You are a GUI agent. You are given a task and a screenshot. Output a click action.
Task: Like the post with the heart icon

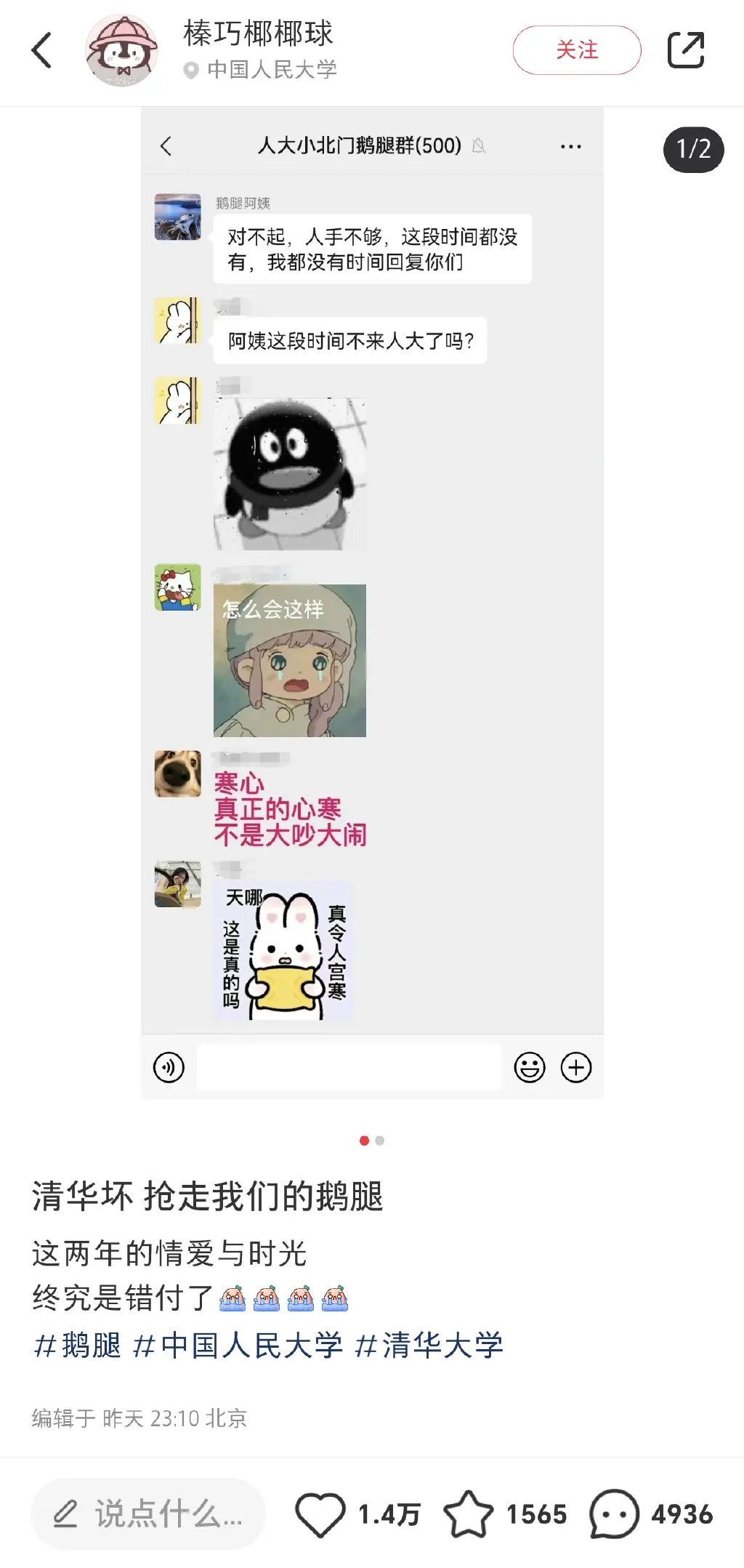[320, 1514]
